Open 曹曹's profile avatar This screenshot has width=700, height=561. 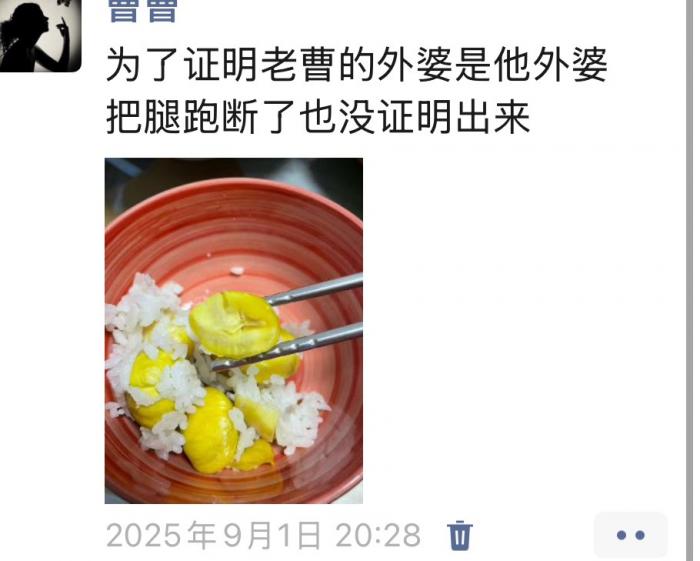(40, 34)
